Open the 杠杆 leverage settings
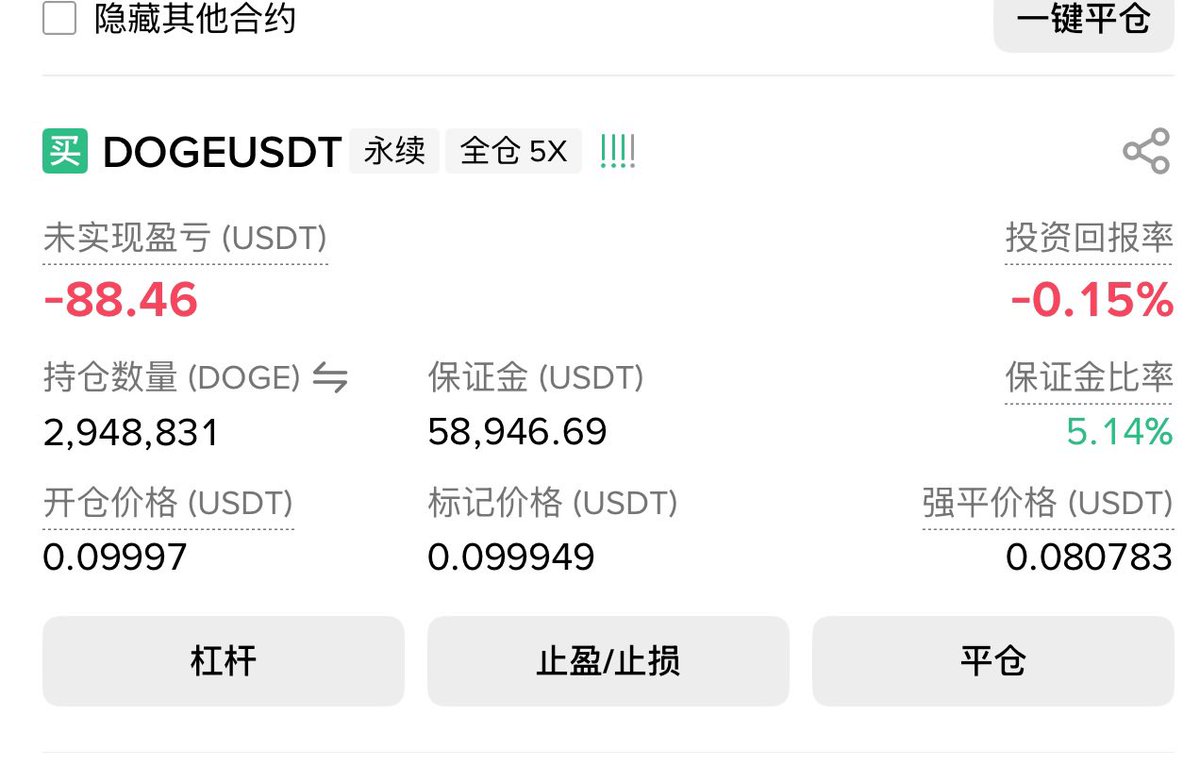This screenshot has height=765, width=1200. (223, 661)
